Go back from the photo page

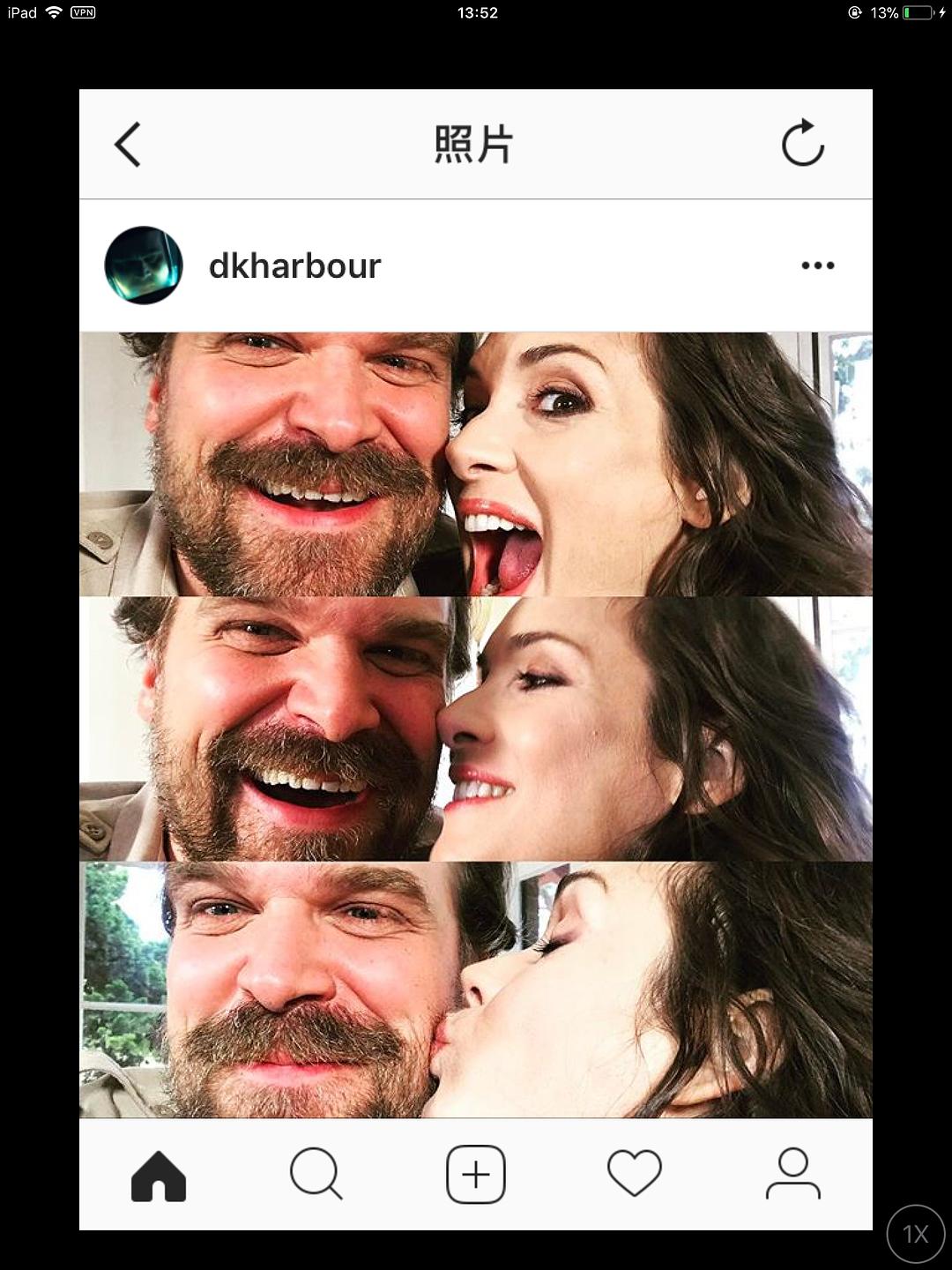click(129, 145)
